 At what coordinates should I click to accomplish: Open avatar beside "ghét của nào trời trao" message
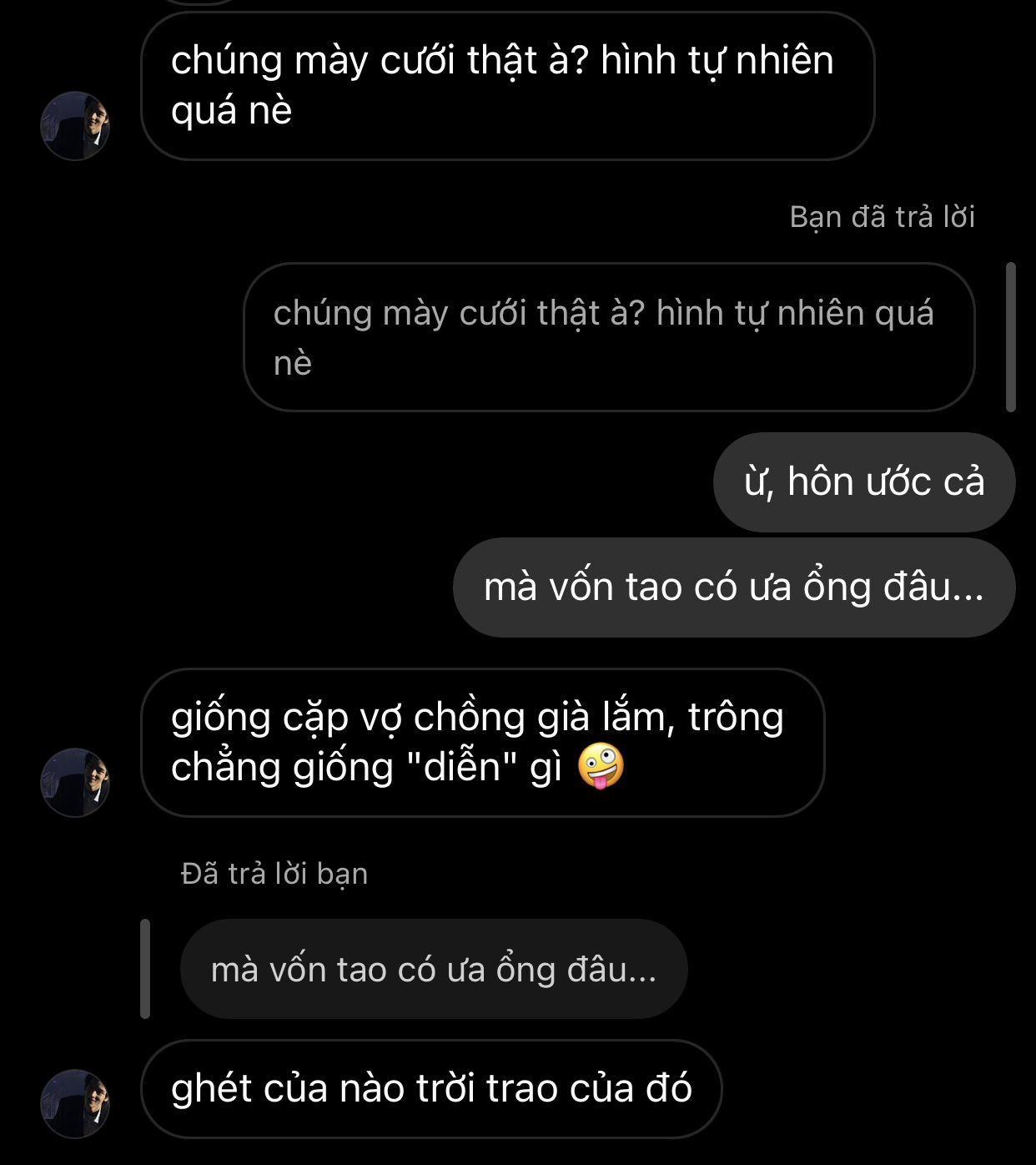click(x=75, y=1103)
